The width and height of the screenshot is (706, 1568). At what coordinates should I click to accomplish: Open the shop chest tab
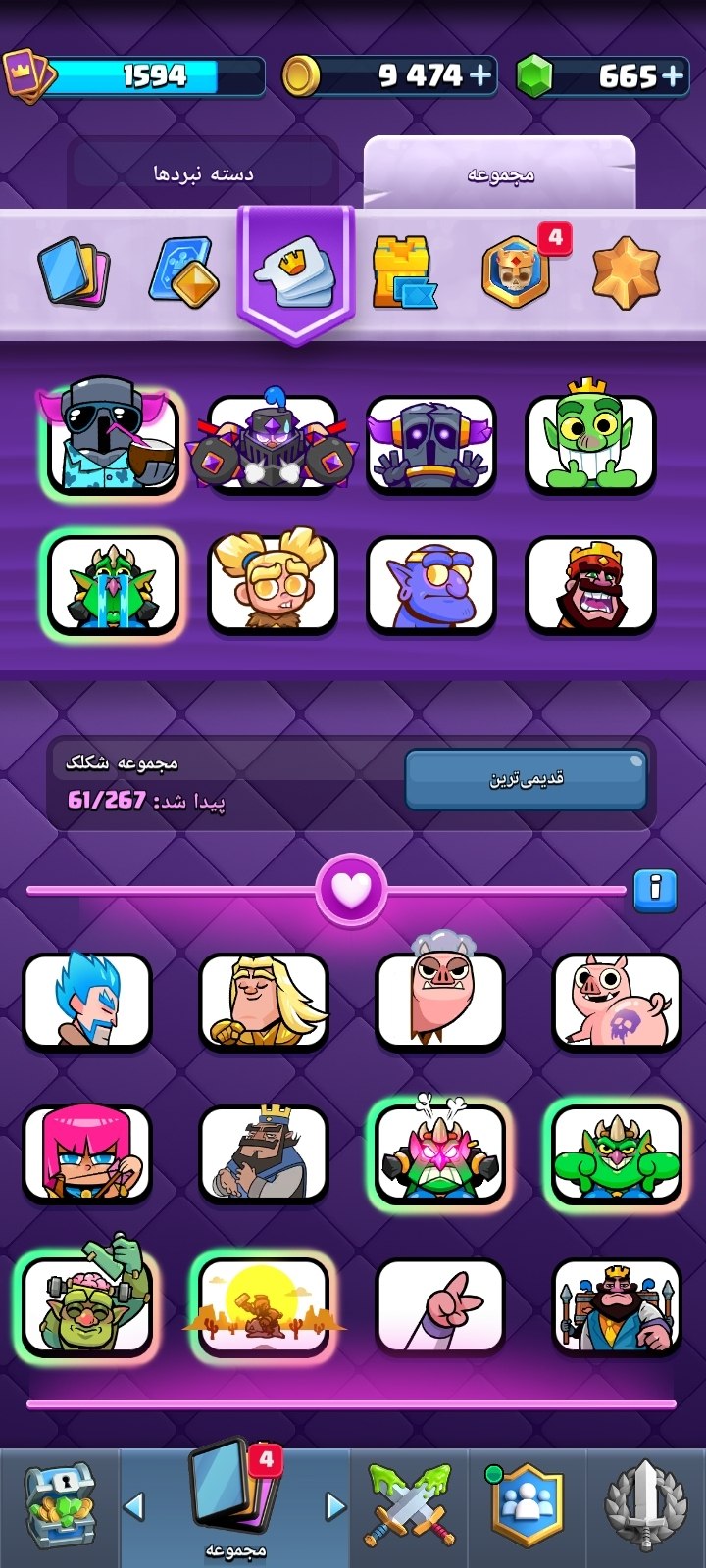click(59, 1507)
